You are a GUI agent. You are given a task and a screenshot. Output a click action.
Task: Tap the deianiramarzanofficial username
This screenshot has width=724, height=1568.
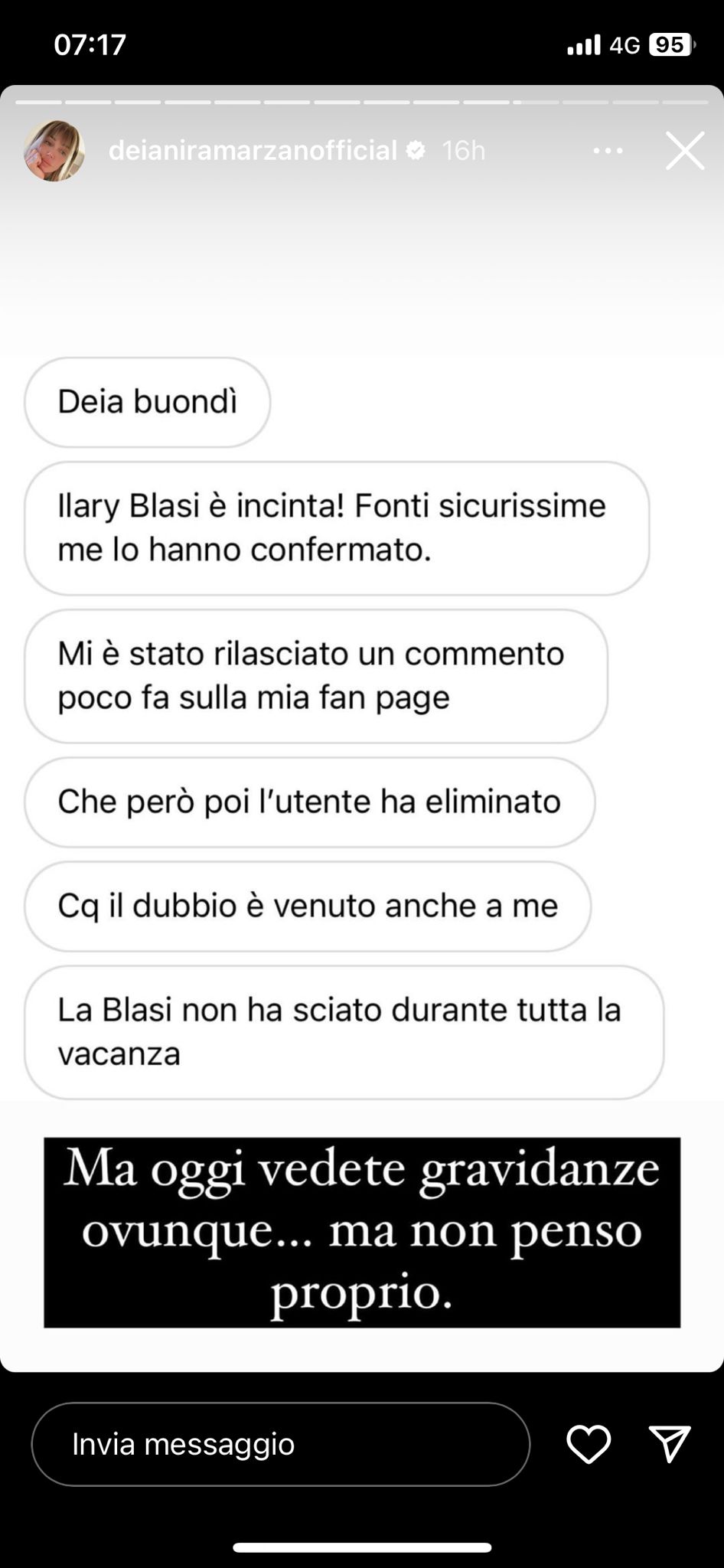point(253,150)
